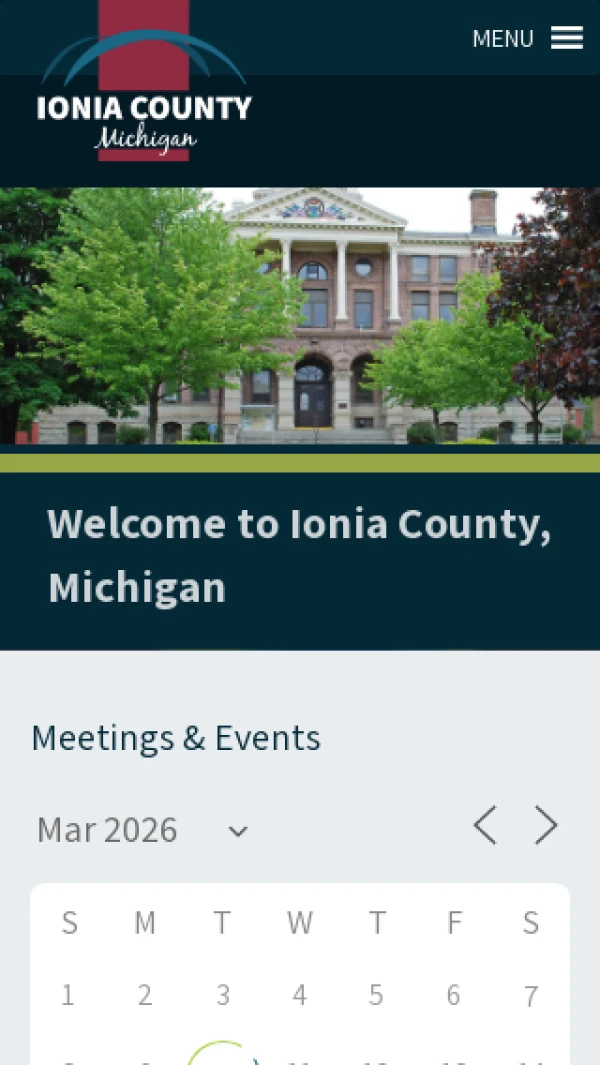Screen dimensions: 600x1065
Task: Go to next month in calendar
Action: (x=546, y=826)
